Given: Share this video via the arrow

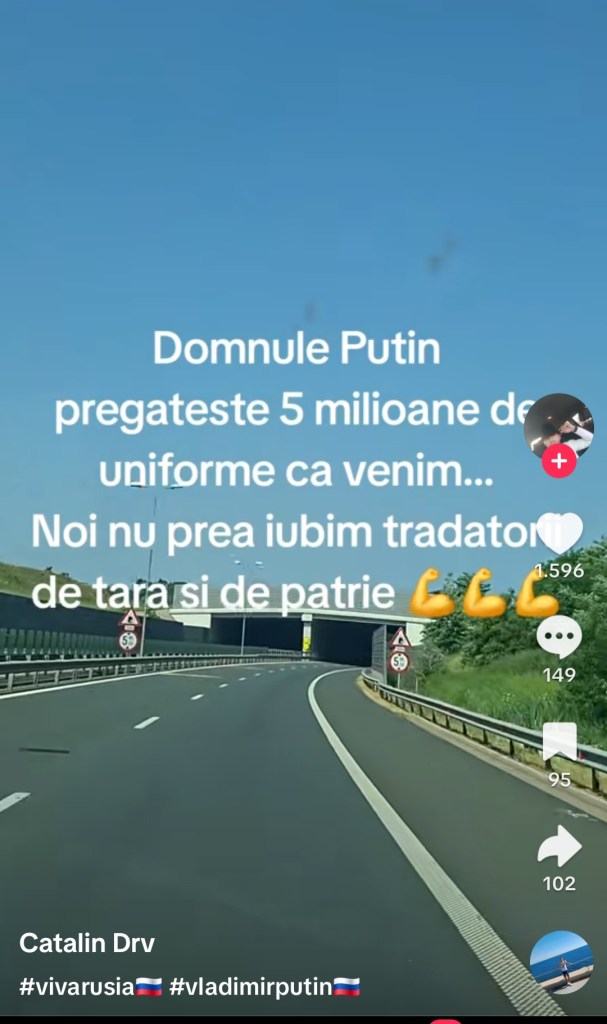Looking at the screenshot, I should 559,847.
